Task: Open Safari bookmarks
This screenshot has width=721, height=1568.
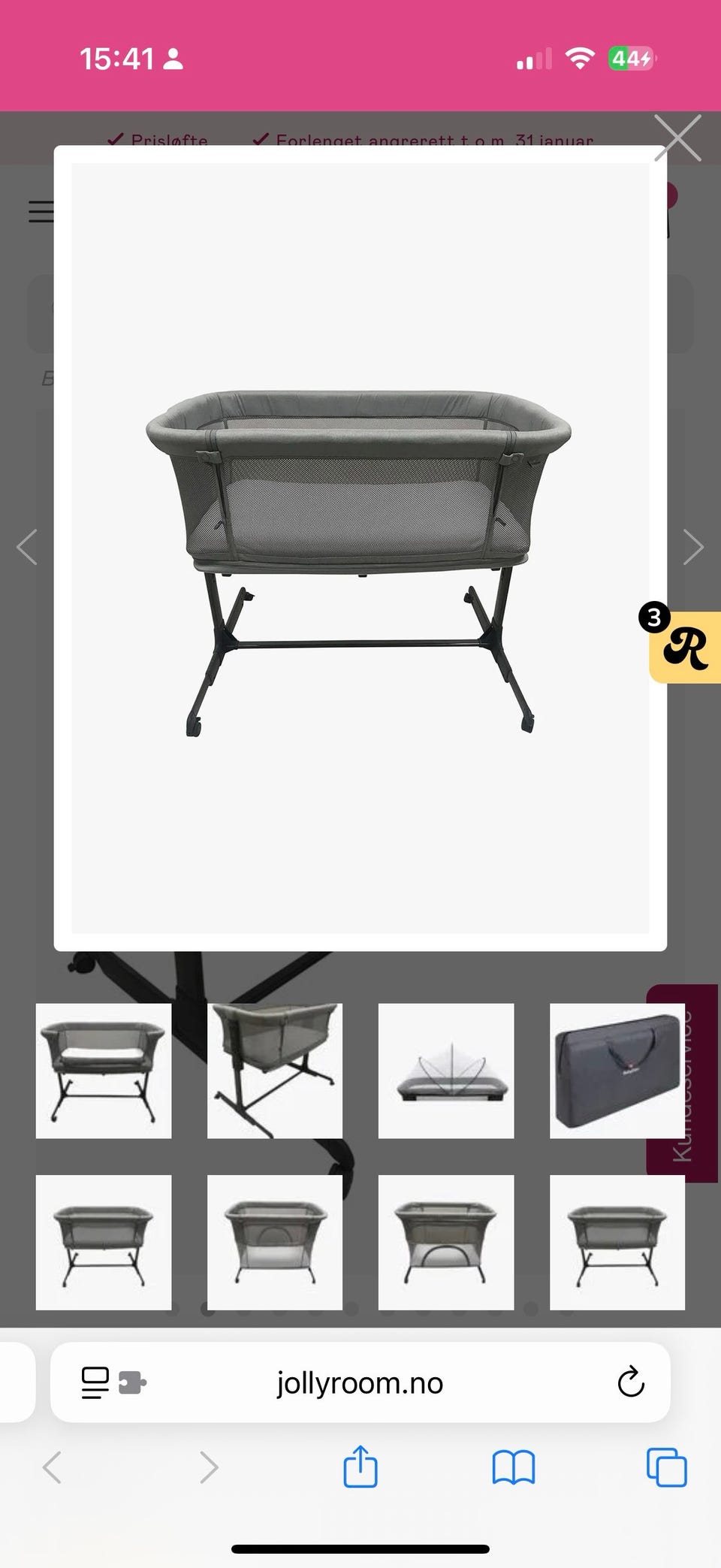Action: pos(514,1467)
